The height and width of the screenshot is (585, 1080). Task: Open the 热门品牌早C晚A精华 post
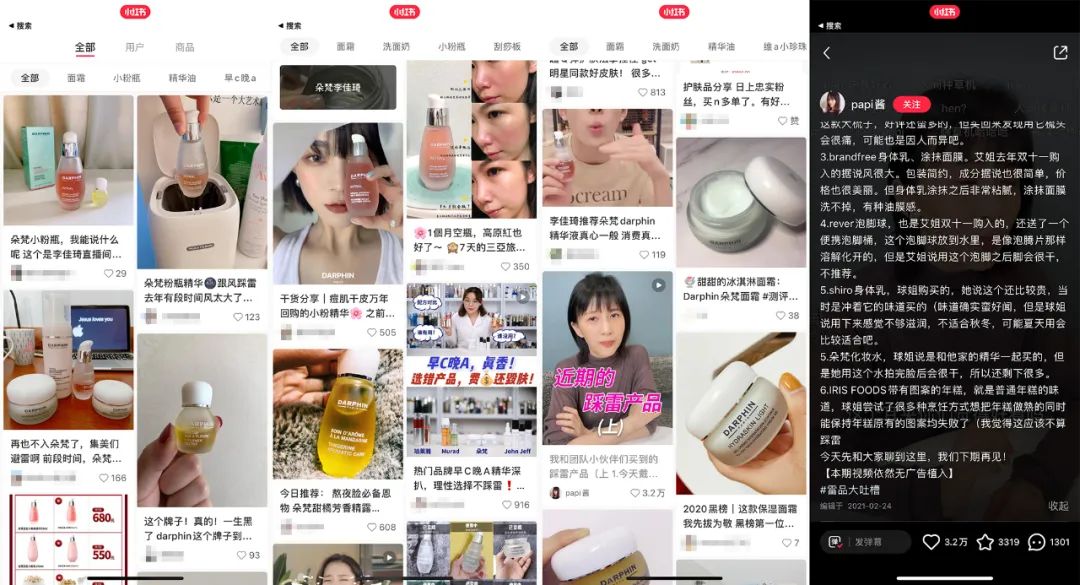tap(471, 380)
